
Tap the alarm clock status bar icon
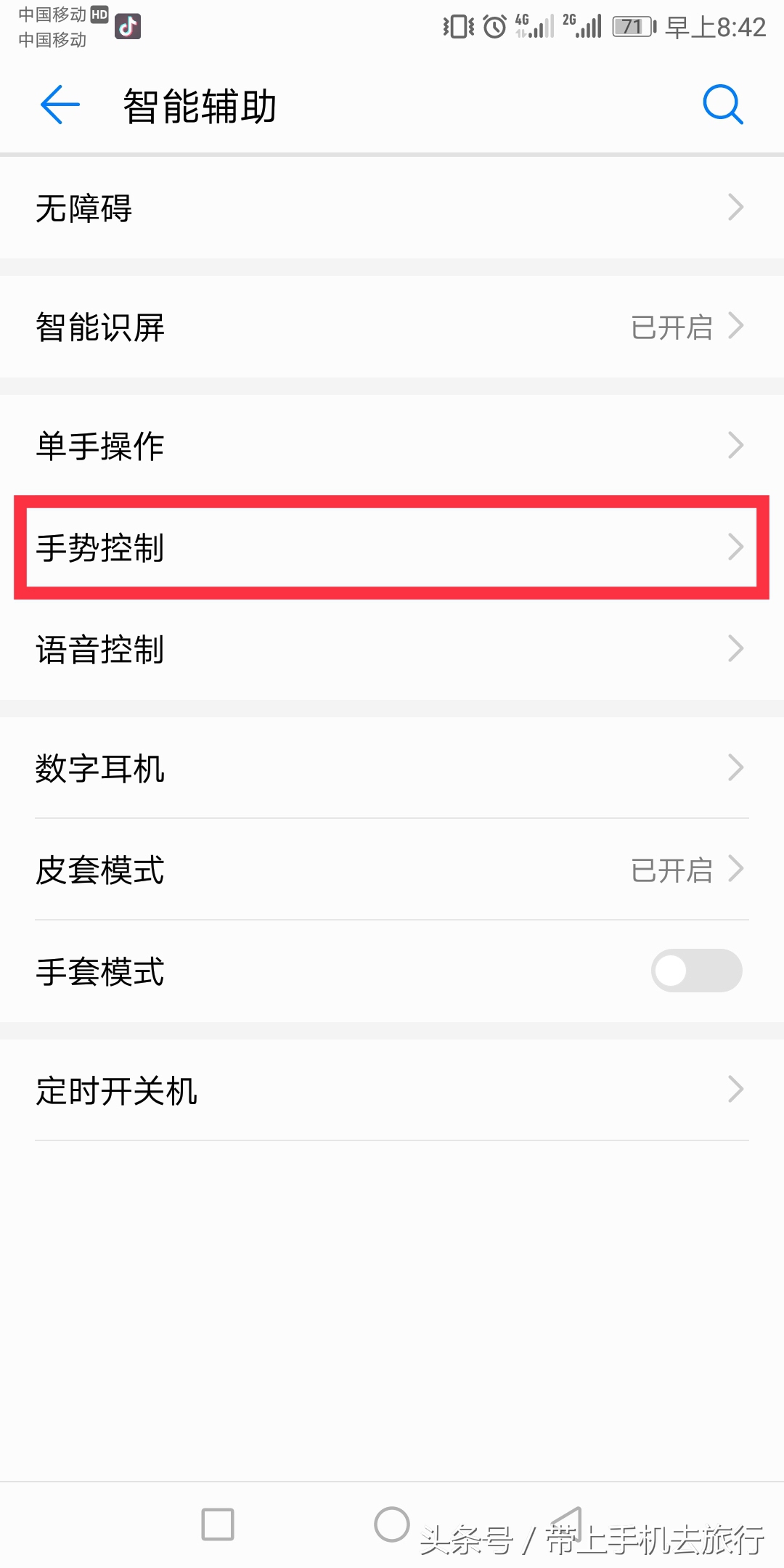[x=492, y=26]
